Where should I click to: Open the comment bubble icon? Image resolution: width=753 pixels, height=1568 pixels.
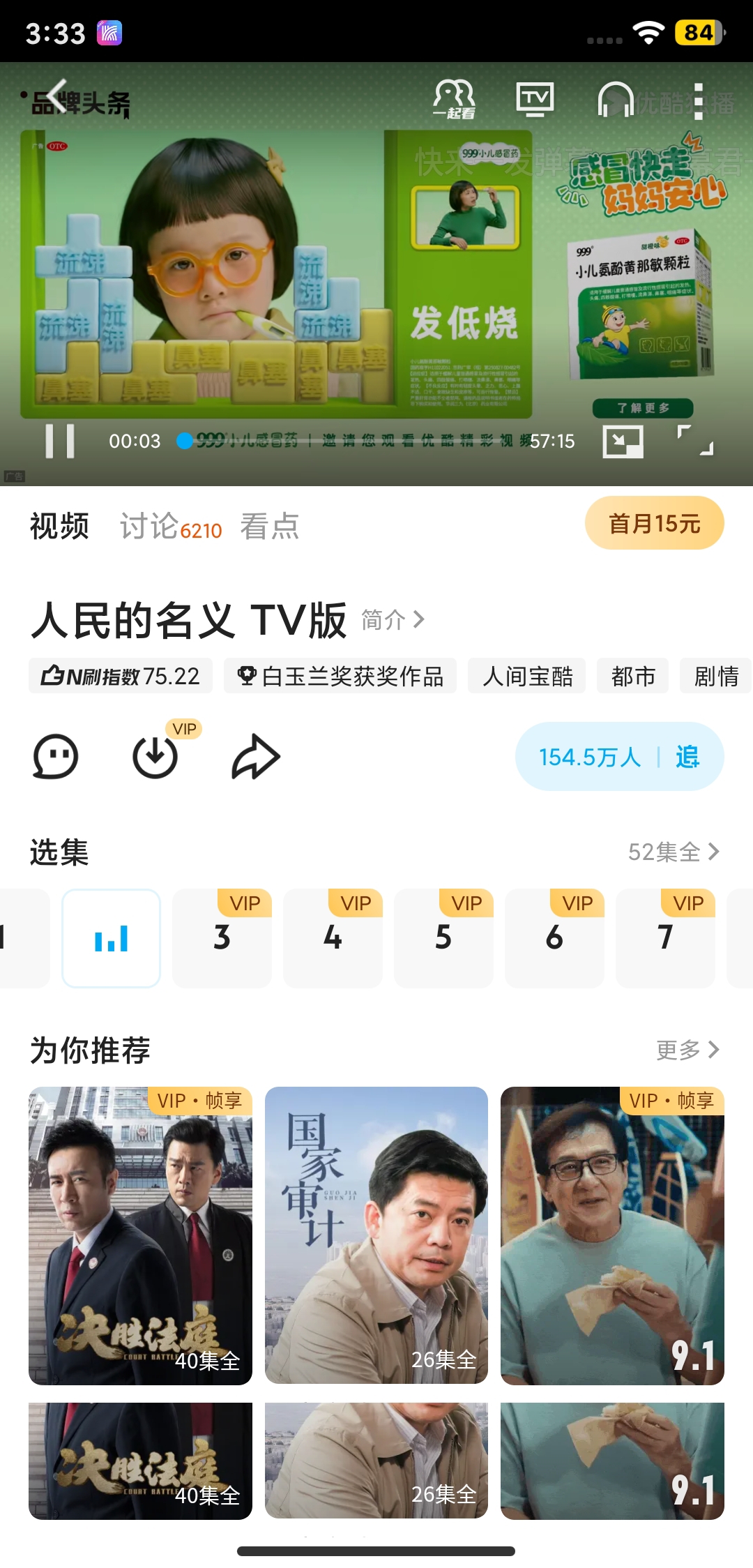point(56,757)
